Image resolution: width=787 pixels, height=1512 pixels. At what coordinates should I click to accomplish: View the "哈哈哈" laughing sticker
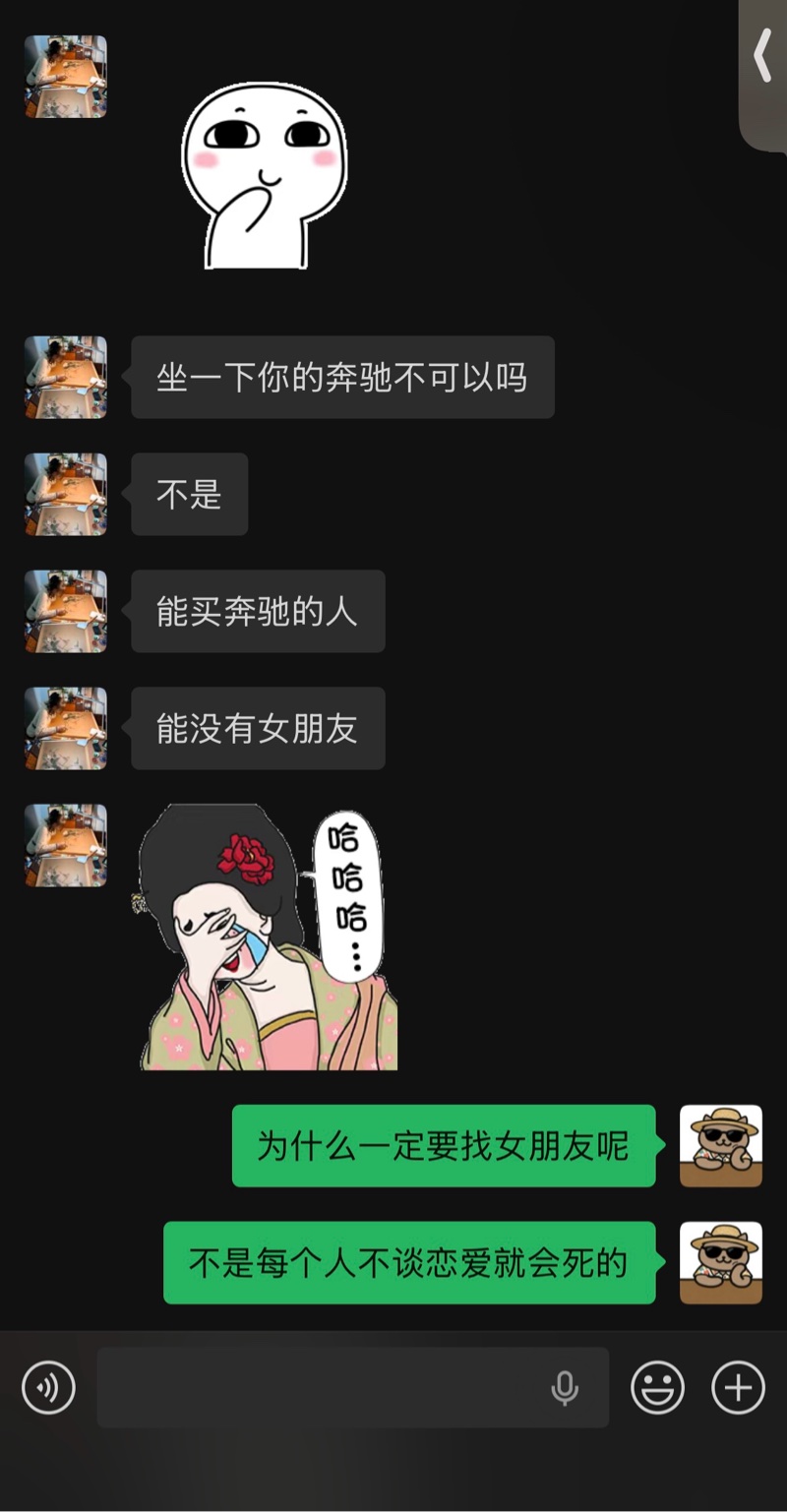[268, 937]
